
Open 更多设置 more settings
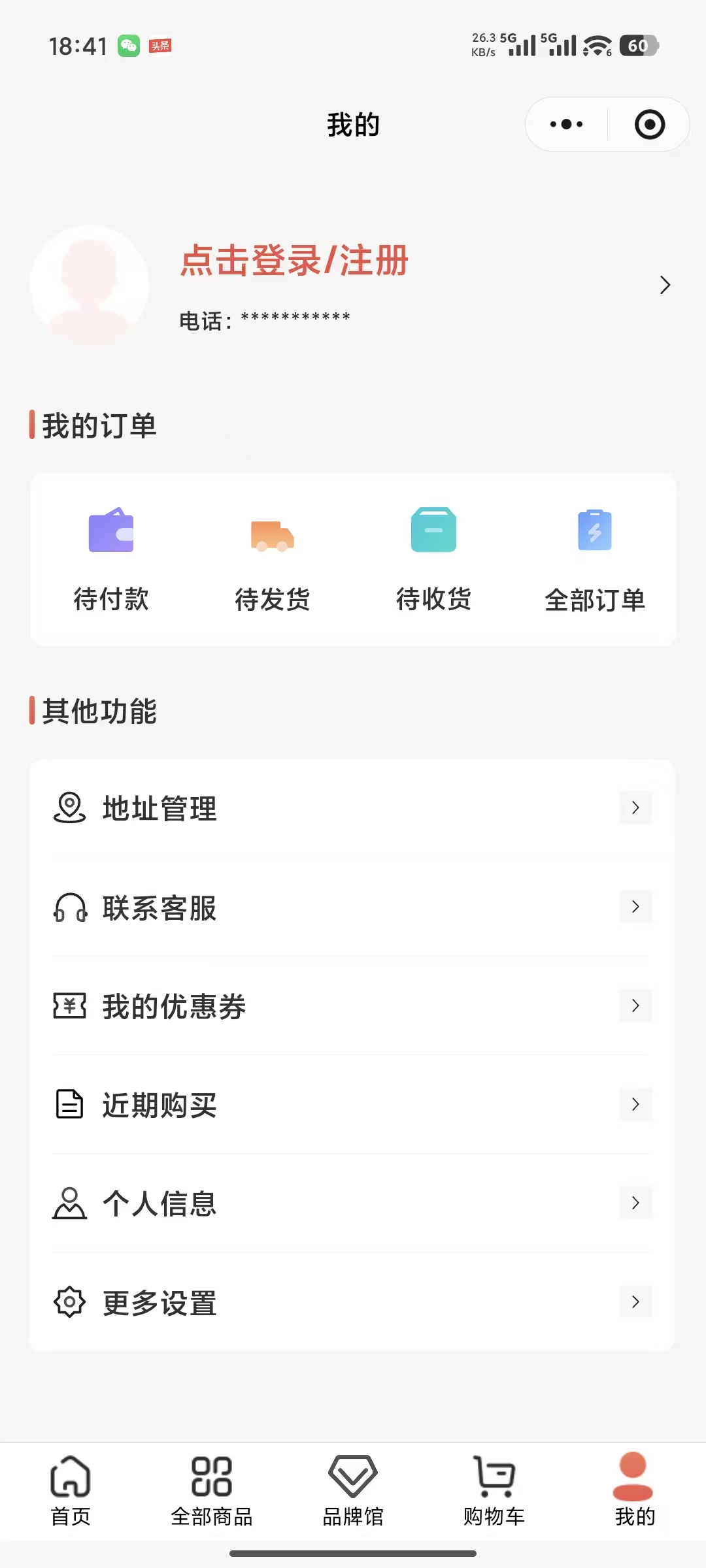click(352, 1302)
